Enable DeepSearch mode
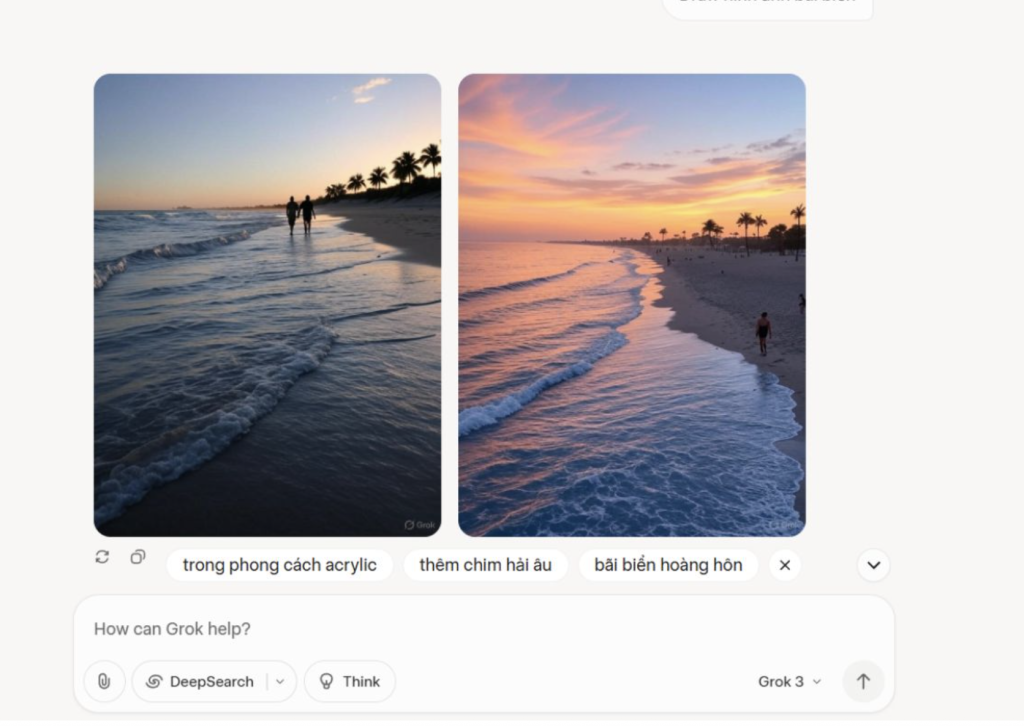The height and width of the screenshot is (726, 1024). 200,681
